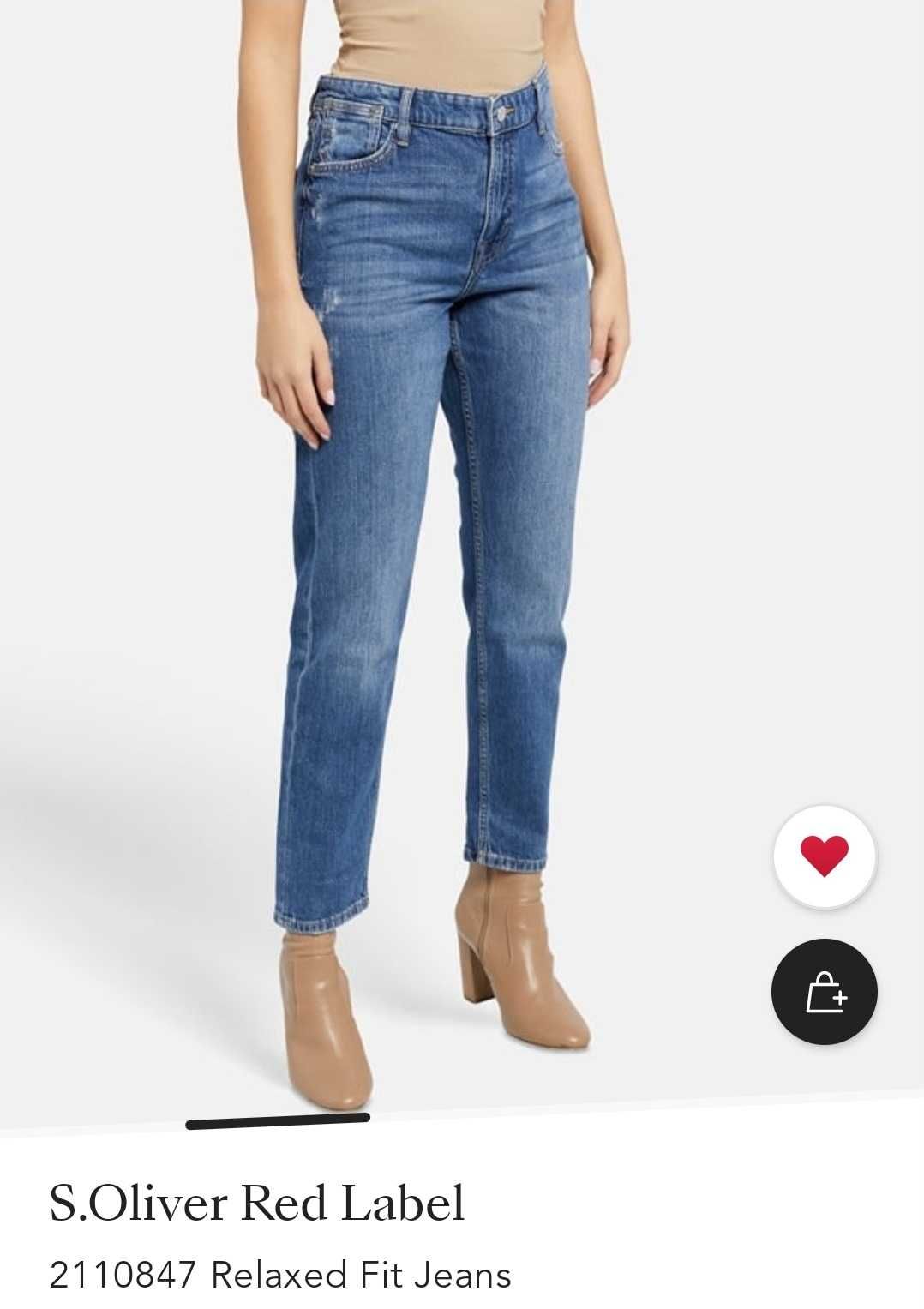Add the jeans to shopping bag

(824, 992)
